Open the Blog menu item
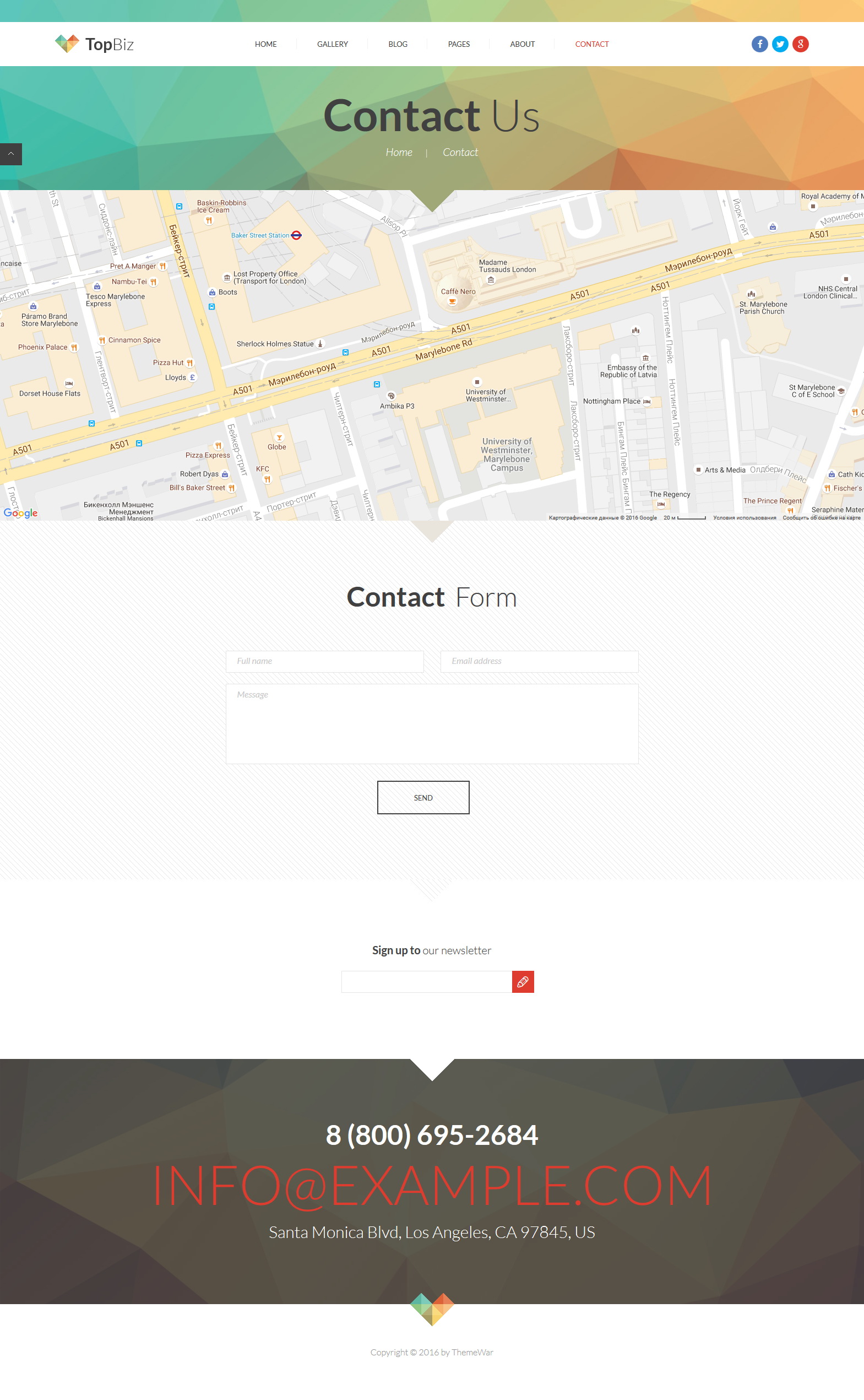This screenshot has height=1400, width=864. (398, 44)
